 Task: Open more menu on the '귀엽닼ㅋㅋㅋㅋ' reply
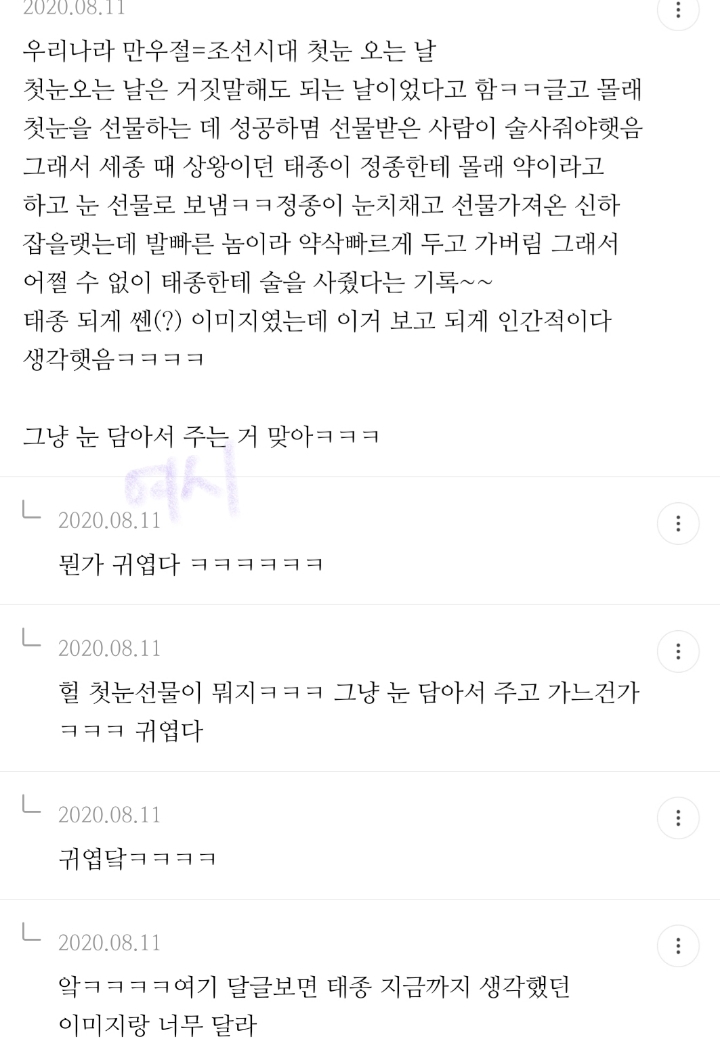click(x=679, y=818)
